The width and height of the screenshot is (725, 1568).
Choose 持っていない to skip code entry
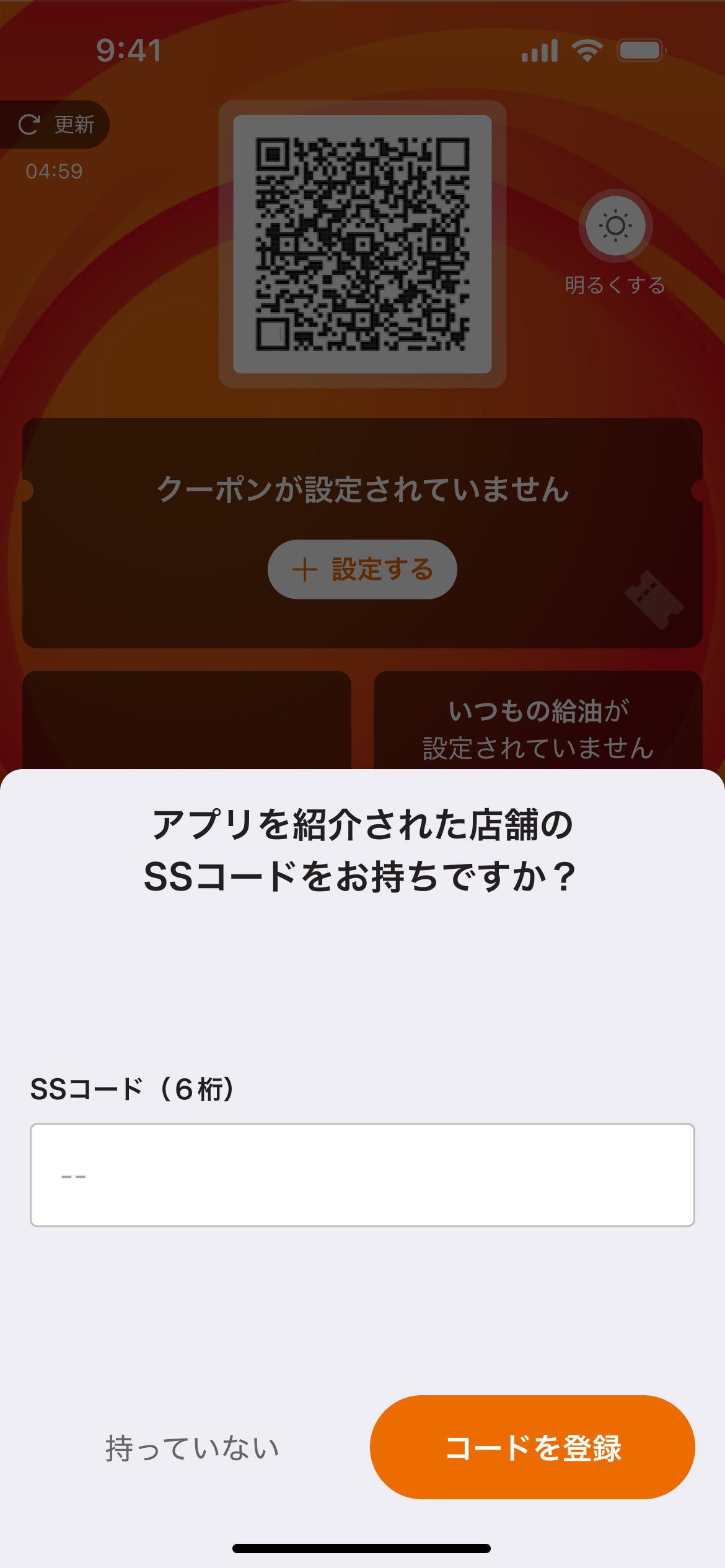click(x=192, y=1448)
